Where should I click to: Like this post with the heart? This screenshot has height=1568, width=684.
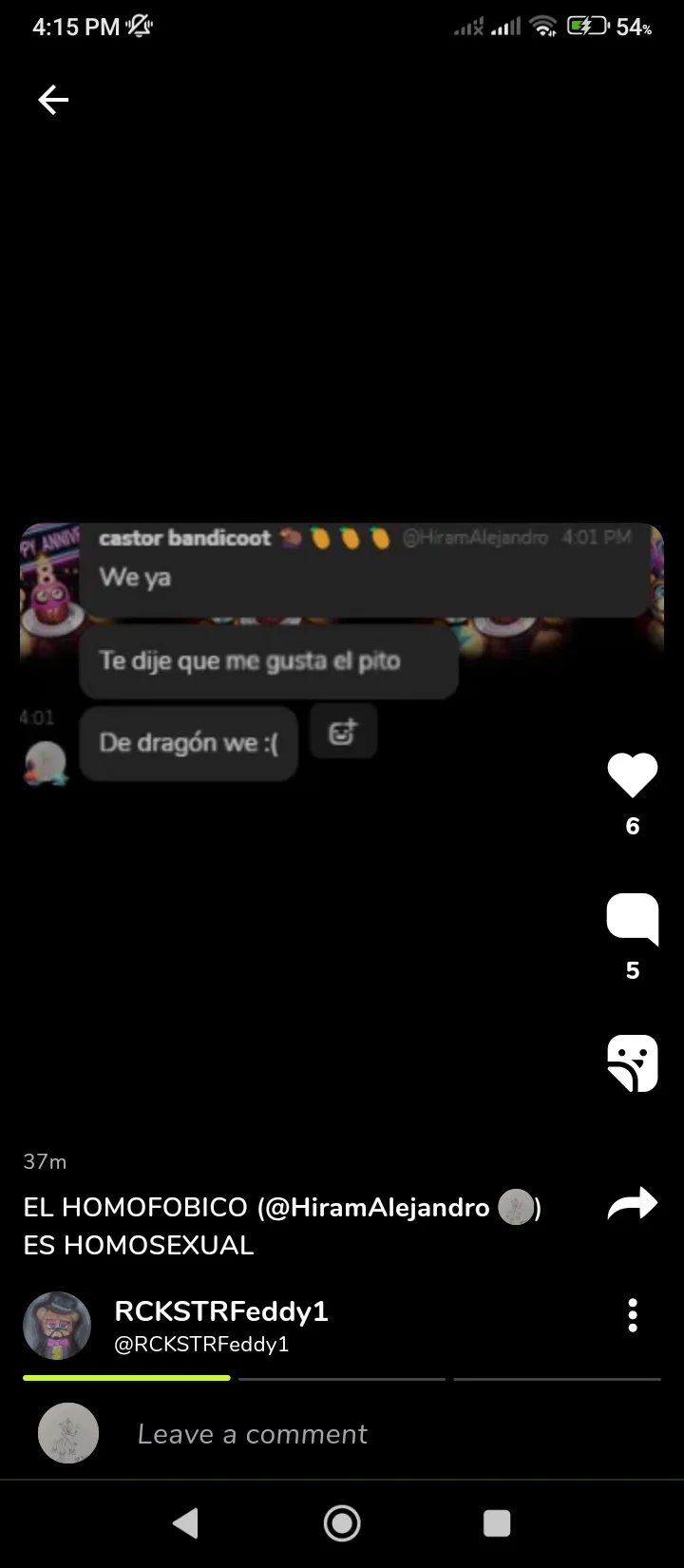pyautogui.click(x=632, y=774)
